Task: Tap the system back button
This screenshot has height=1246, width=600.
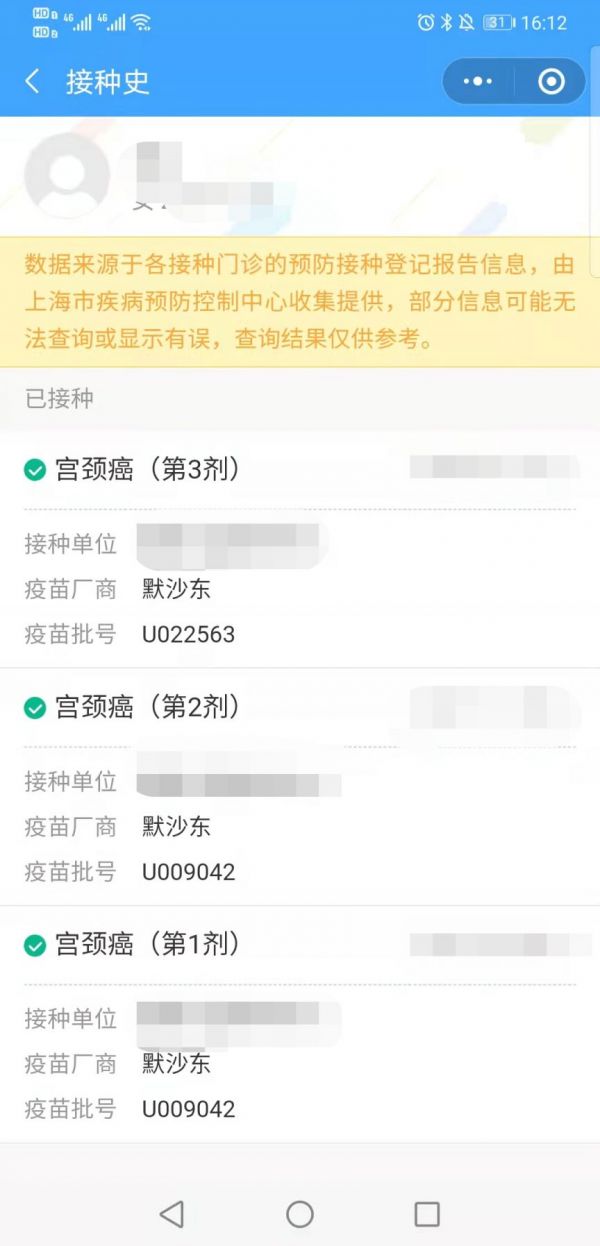Action: (x=172, y=1214)
